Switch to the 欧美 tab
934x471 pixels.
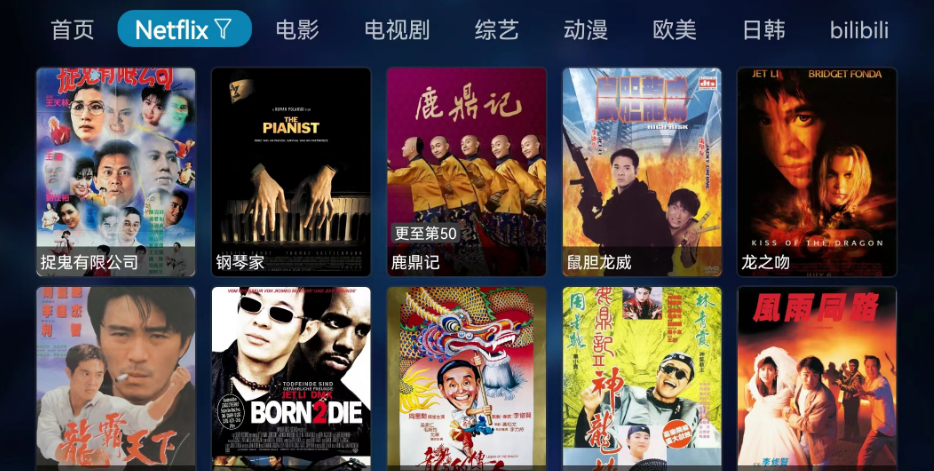[x=674, y=30]
